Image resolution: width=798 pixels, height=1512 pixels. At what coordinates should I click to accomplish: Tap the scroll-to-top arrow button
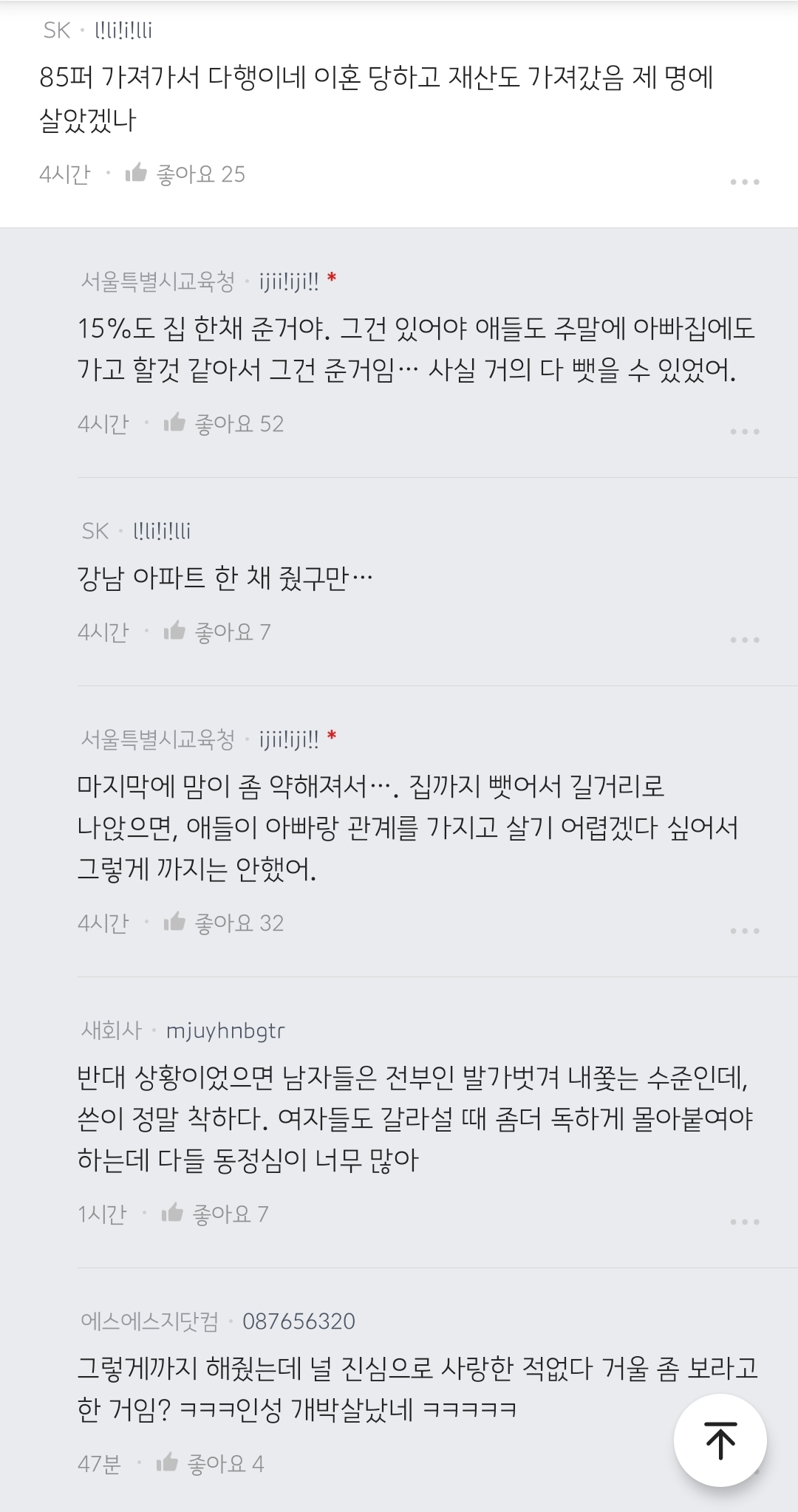tap(720, 1436)
